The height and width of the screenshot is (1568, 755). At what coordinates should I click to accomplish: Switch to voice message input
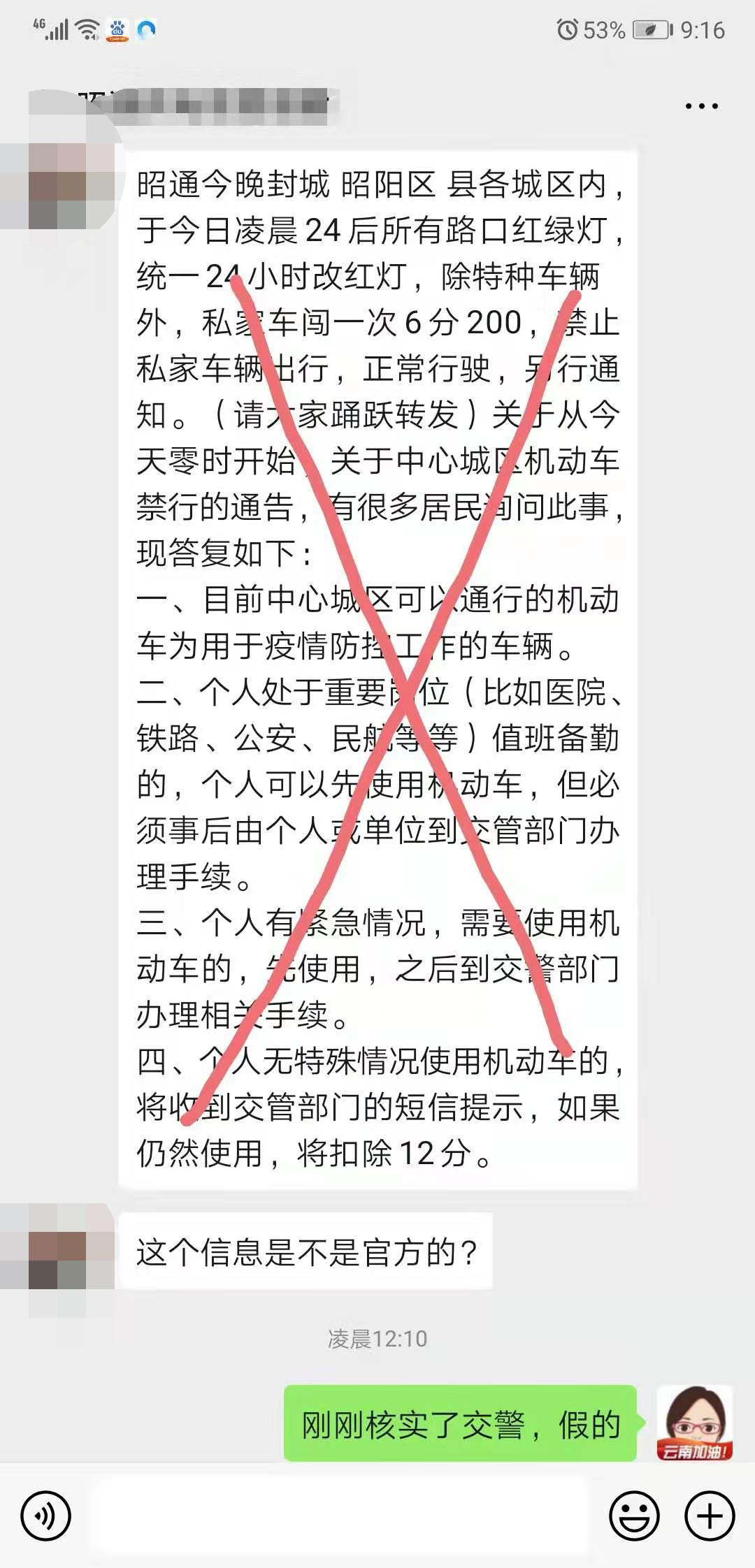tap(45, 1516)
